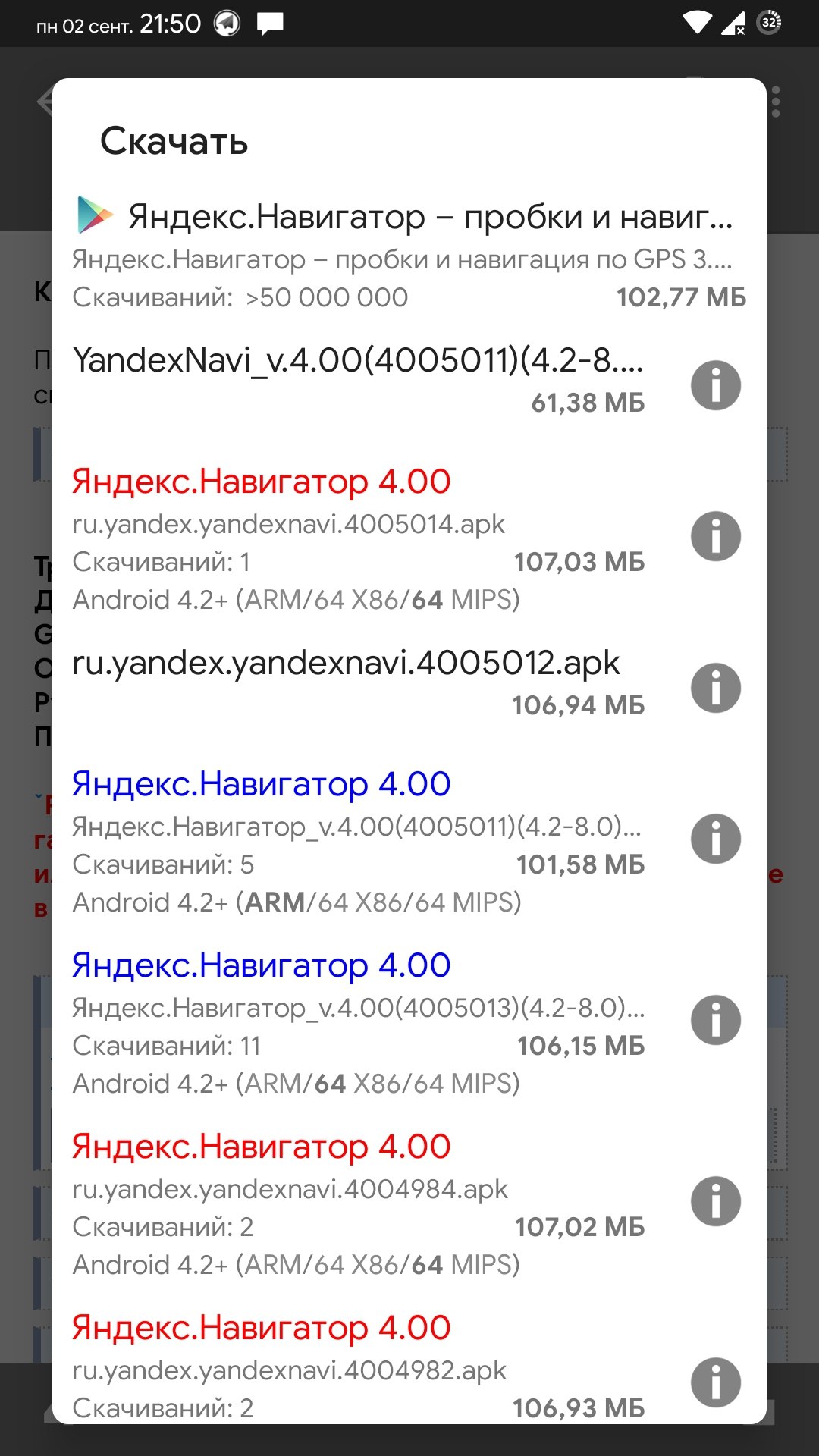Show info for ru.yandex.yandexnavi.4005014.apk
The width and height of the screenshot is (819, 1456).
pyautogui.click(x=715, y=536)
